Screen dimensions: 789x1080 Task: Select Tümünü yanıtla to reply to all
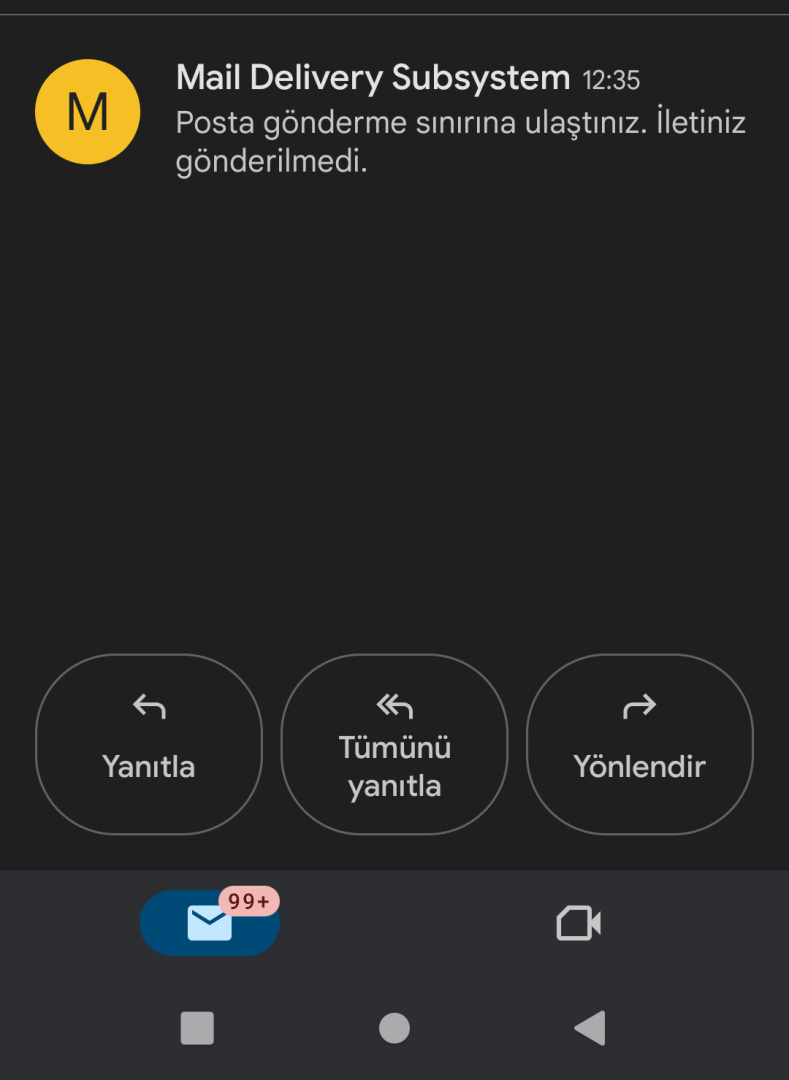(x=393, y=766)
